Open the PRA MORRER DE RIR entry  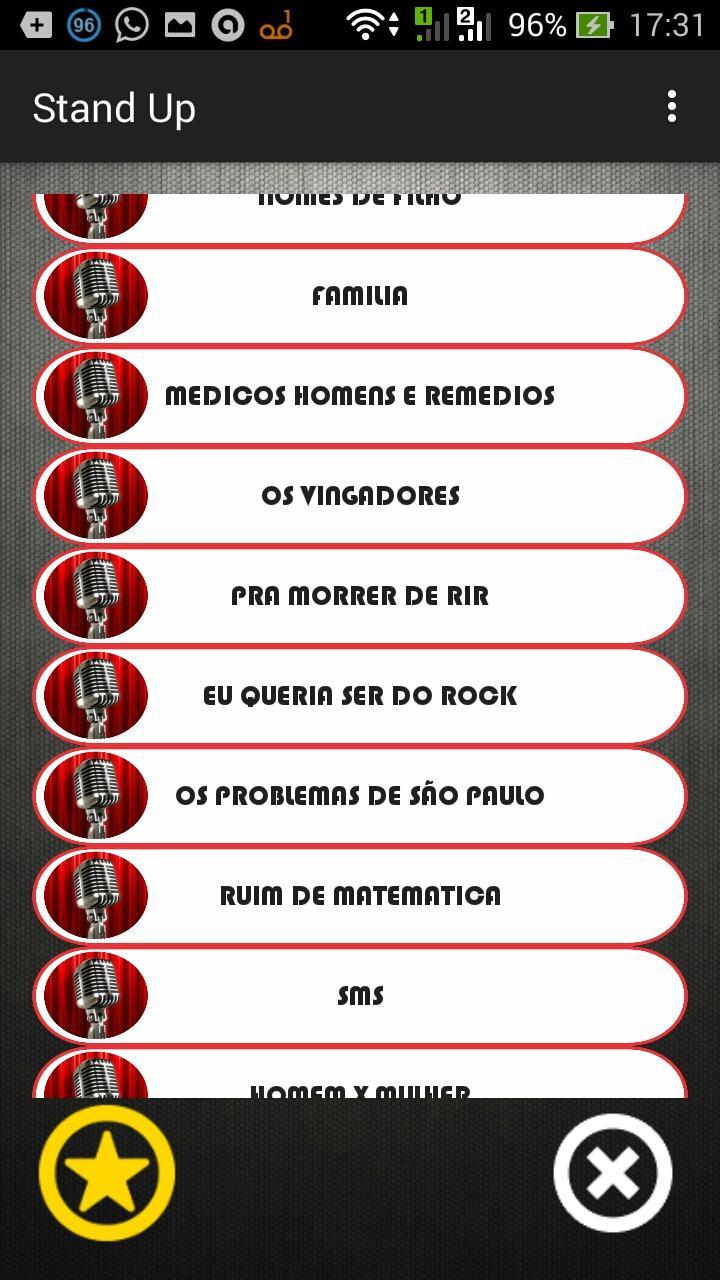(360, 595)
